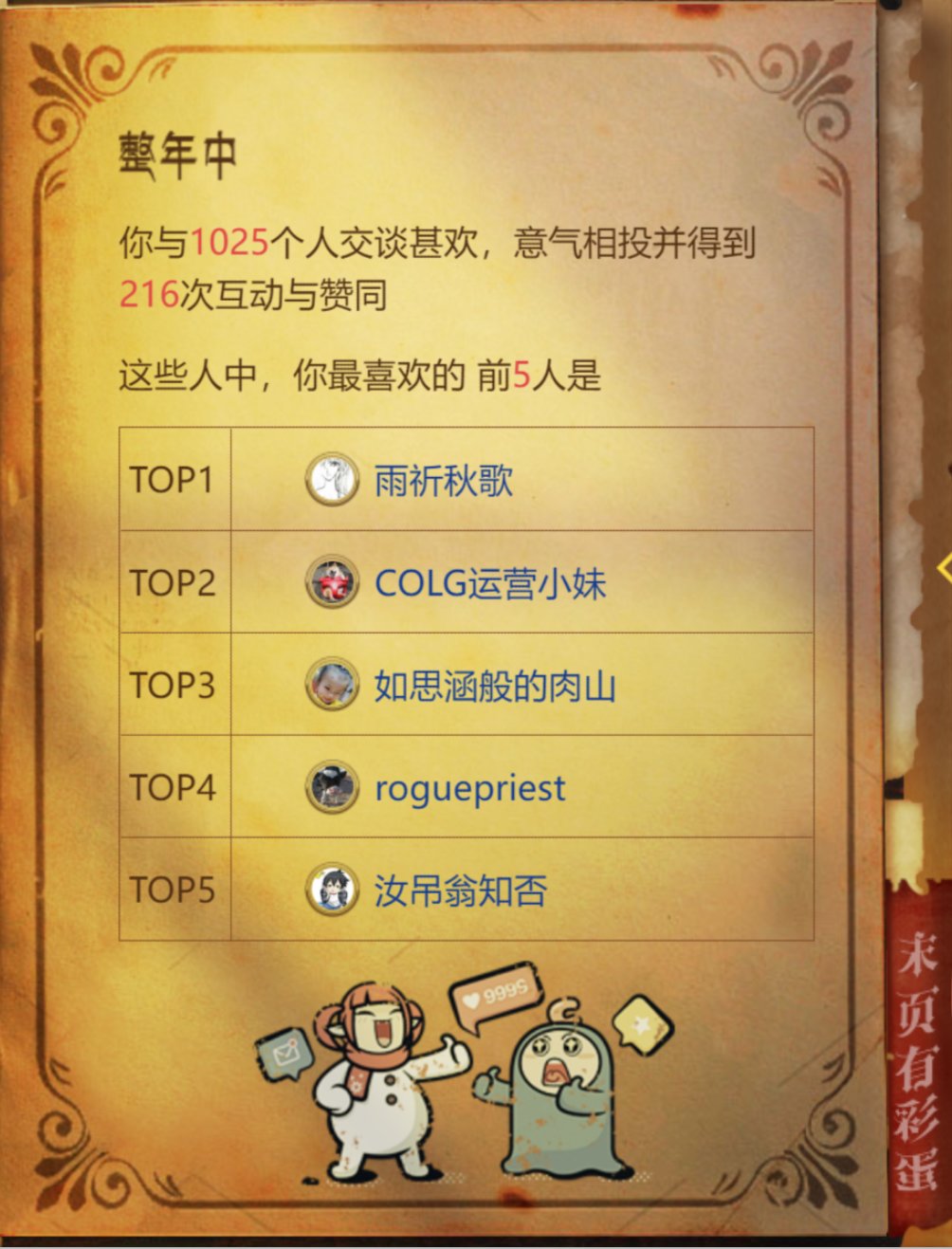Image resolution: width=952 pixels, height=1249 pixels.
Task: Tap the yellow page-turn arrow
Action: point(943,568)
